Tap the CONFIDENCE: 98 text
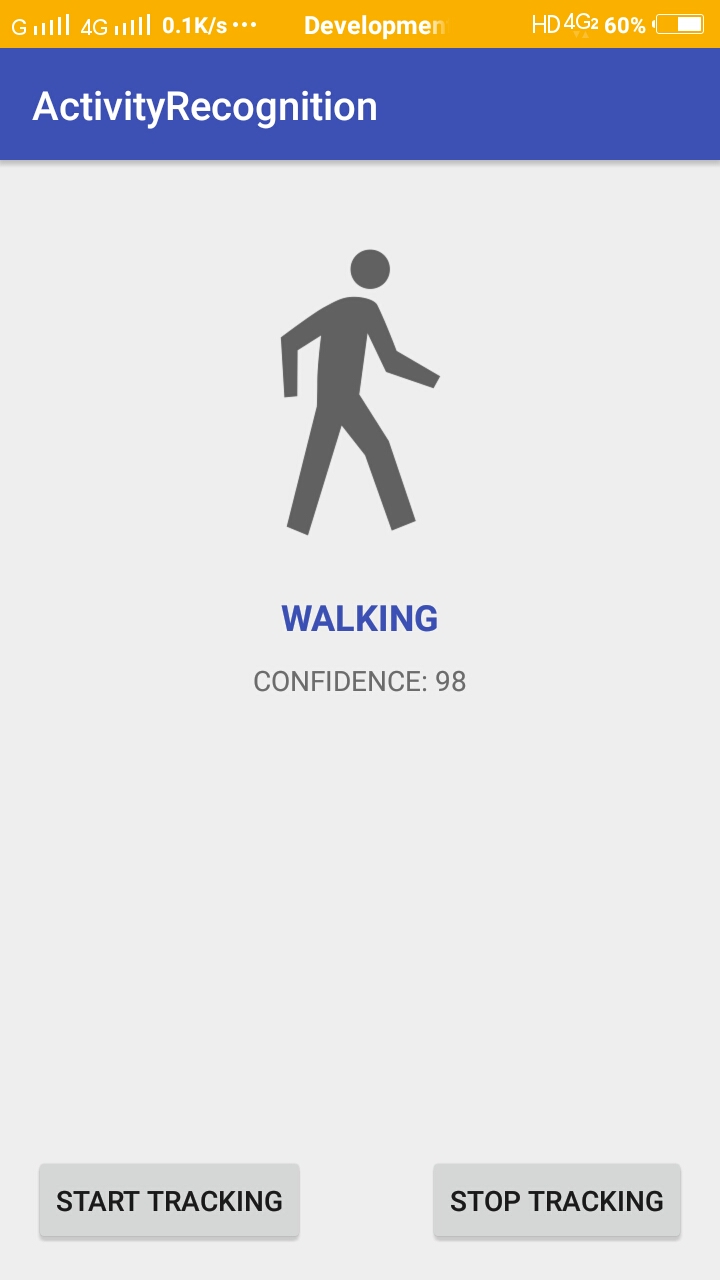Screen dimensions: 720x1280 point(360,681)
